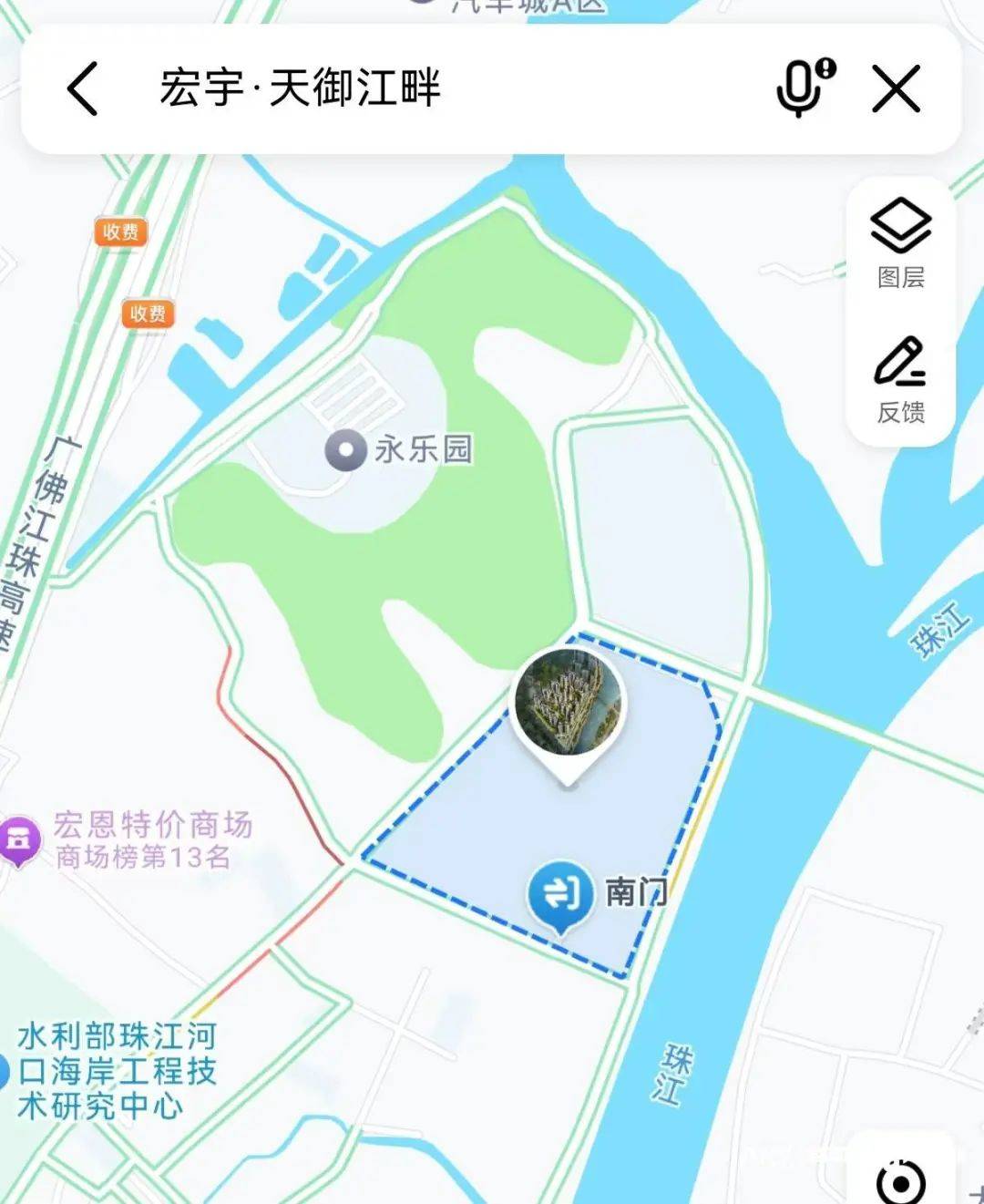Start voice search with the microphone icon
The height and width of the screenshot is (1204, 984).
pos(804,88)
